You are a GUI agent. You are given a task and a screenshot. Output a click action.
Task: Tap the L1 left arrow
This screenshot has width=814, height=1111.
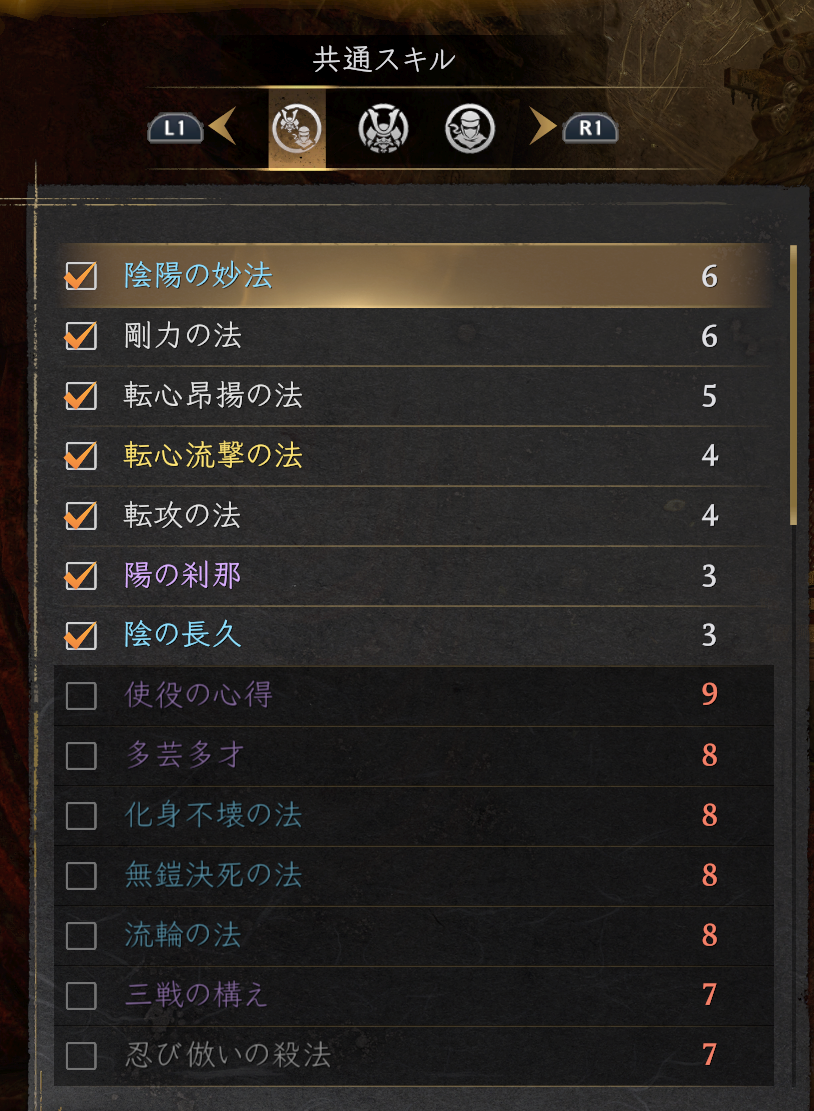click(222, 127)
